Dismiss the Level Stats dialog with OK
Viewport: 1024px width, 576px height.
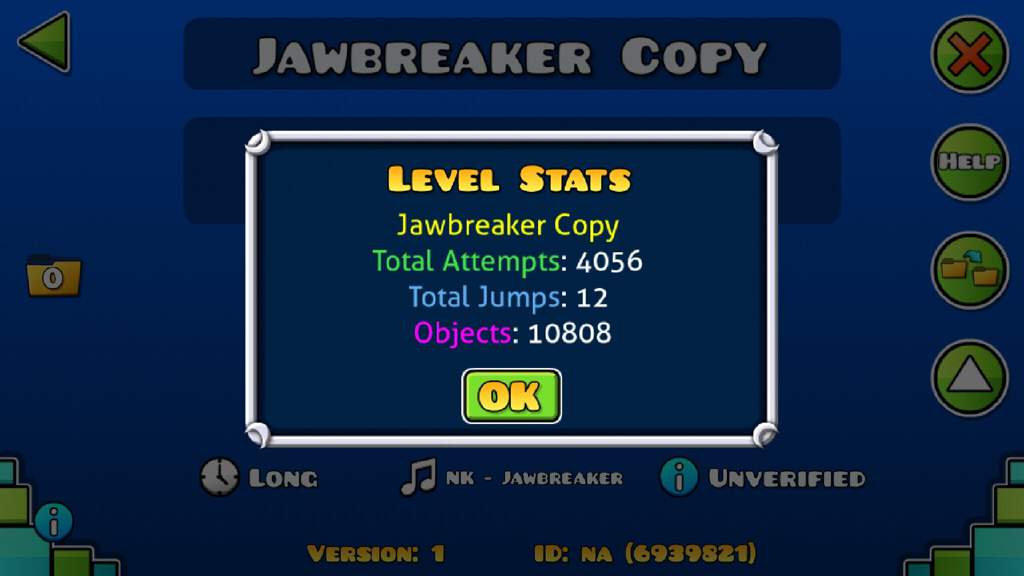click(x=511, y=396)
